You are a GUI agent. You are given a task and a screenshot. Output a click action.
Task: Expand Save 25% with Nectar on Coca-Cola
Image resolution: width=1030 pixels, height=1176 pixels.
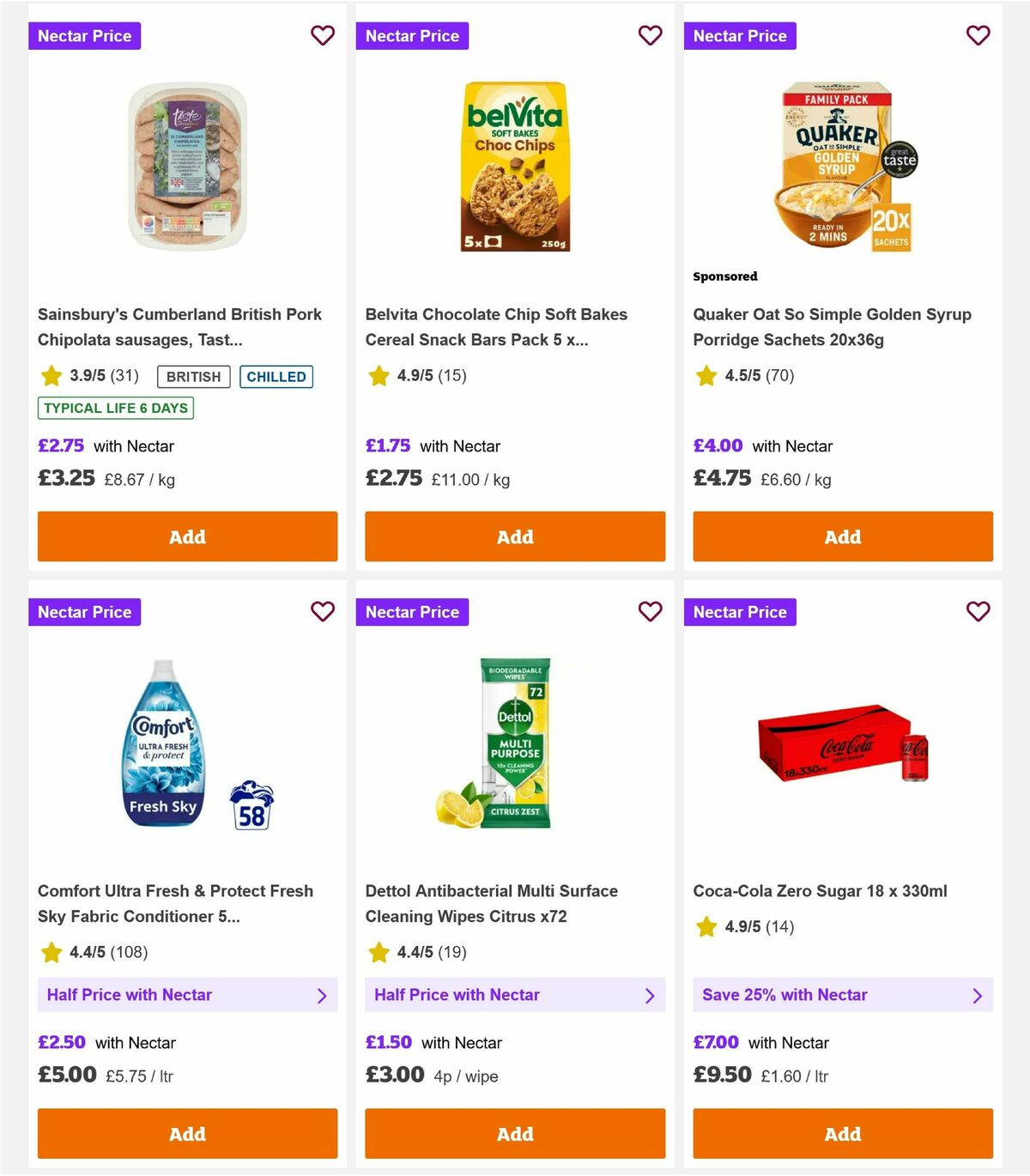(842, 995)
